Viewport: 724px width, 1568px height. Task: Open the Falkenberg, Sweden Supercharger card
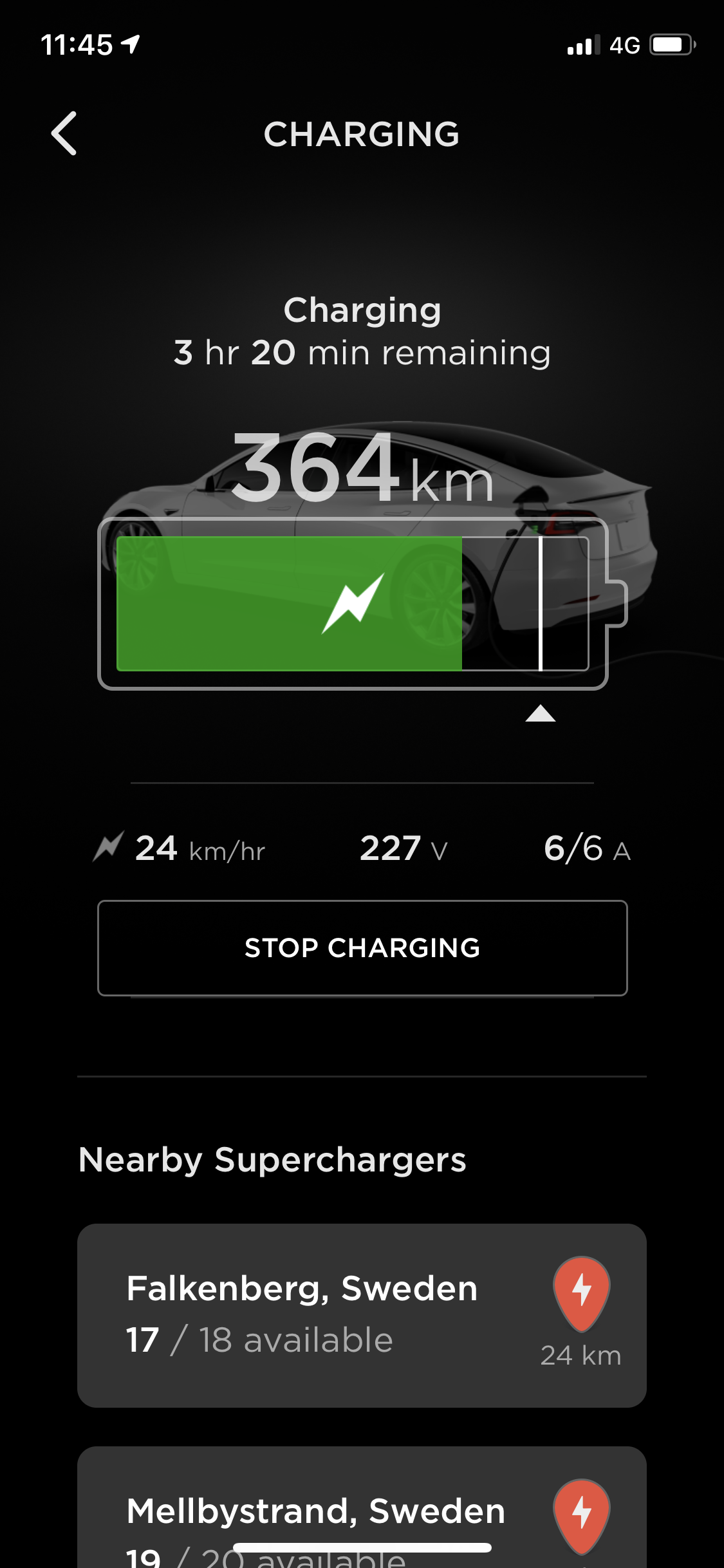[x=362, y=1315]
